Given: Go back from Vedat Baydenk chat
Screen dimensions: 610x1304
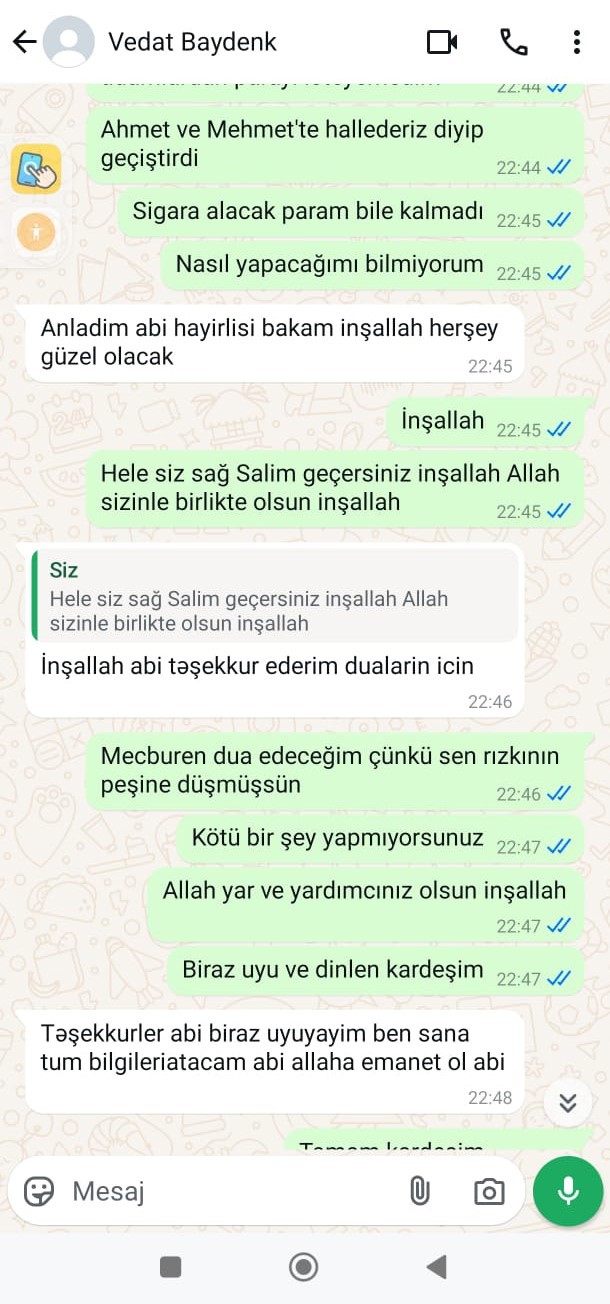Looking at the screenshot, I should (24, 42).
